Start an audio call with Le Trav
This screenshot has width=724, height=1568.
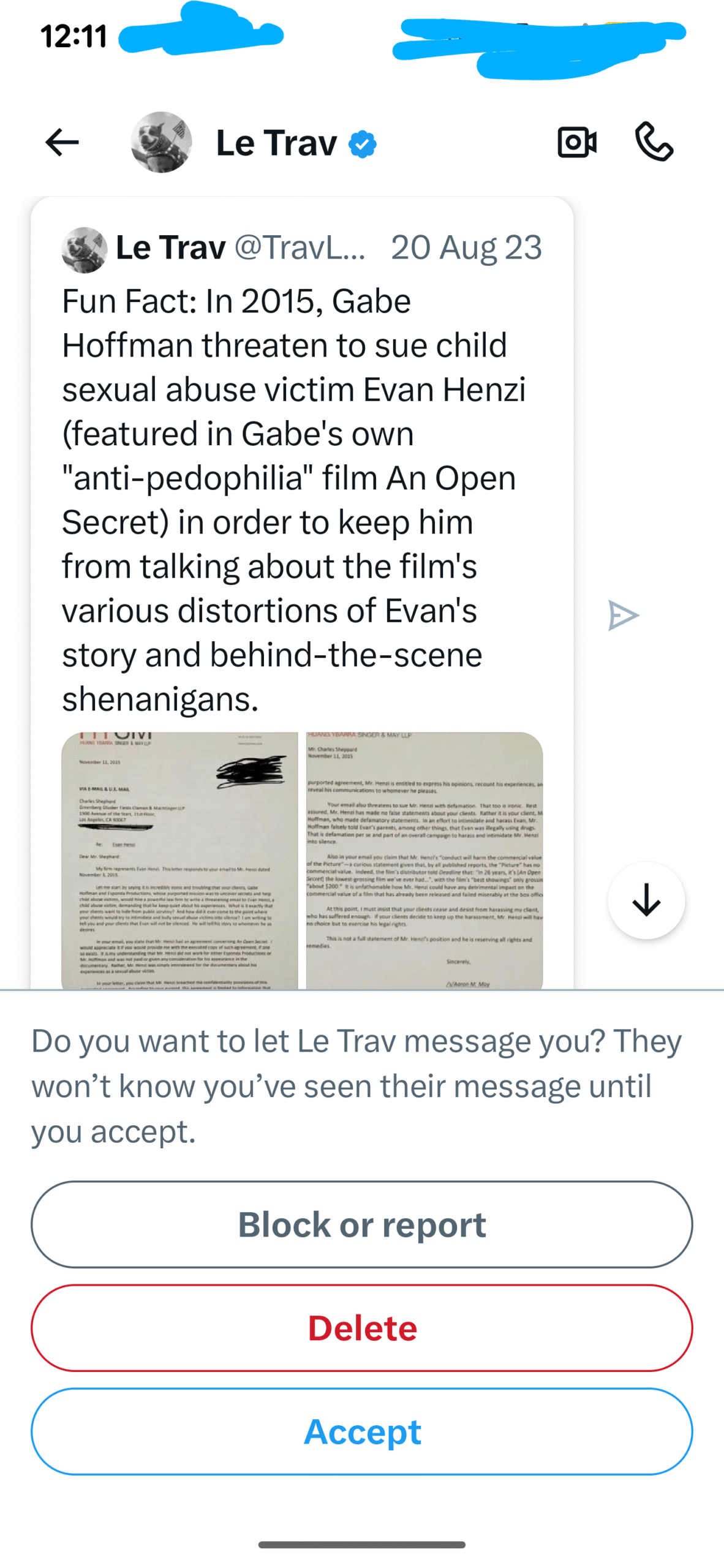654,142
